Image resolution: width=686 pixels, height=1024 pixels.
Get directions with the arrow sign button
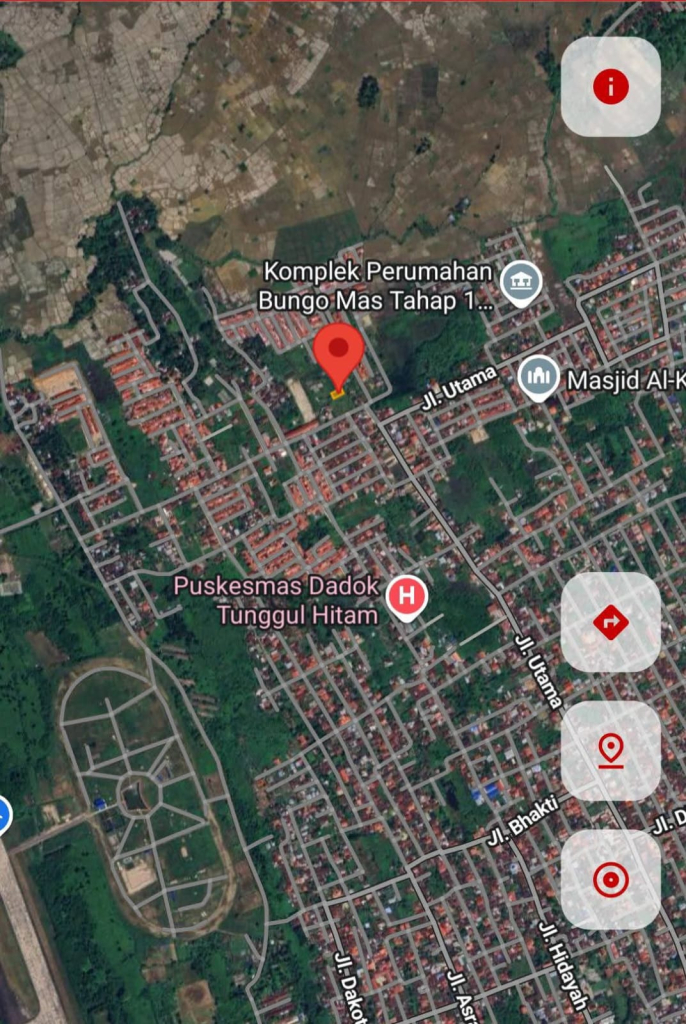(610, 623)
